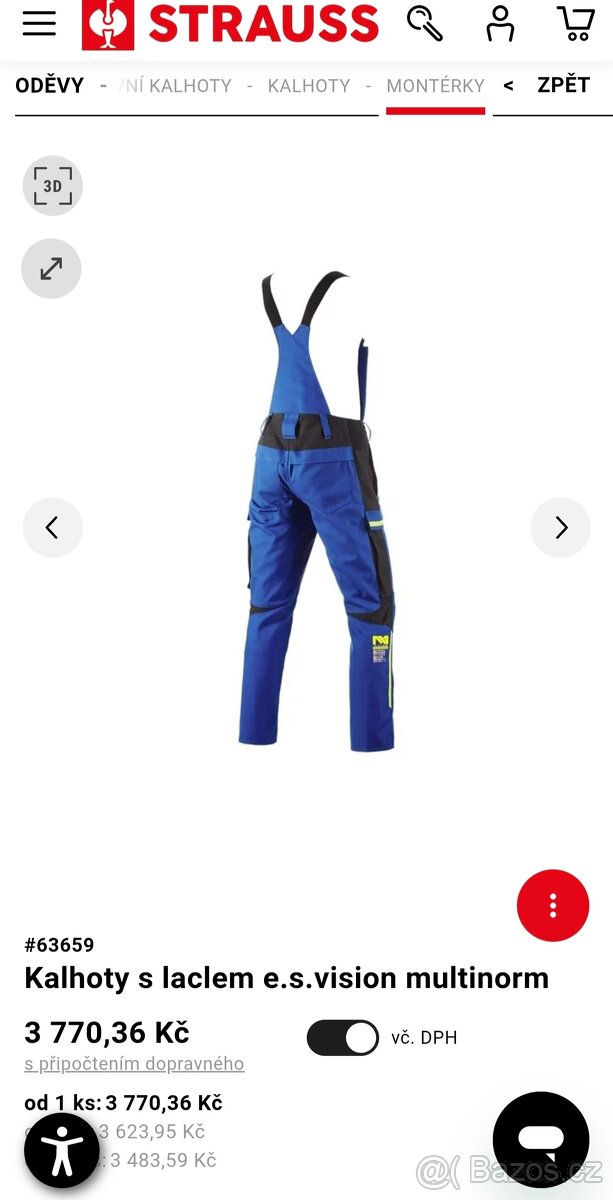The width and height of the screenshot is (613, 1200).
Task: Open the KALHOTY breadcrumb category
Action: (x=309, y=86)
